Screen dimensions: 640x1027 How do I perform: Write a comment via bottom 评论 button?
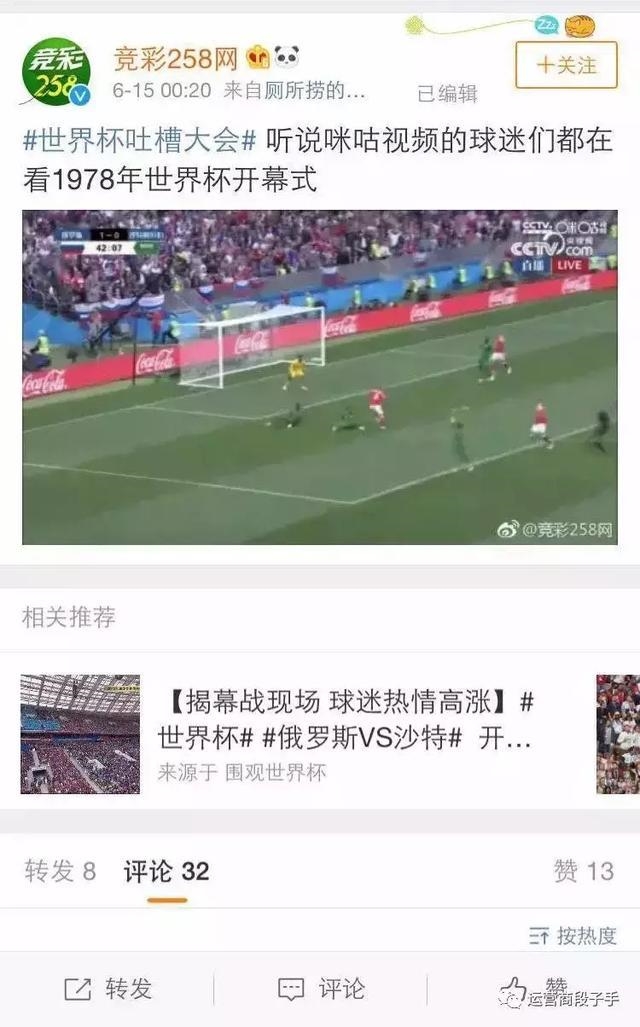321,989
